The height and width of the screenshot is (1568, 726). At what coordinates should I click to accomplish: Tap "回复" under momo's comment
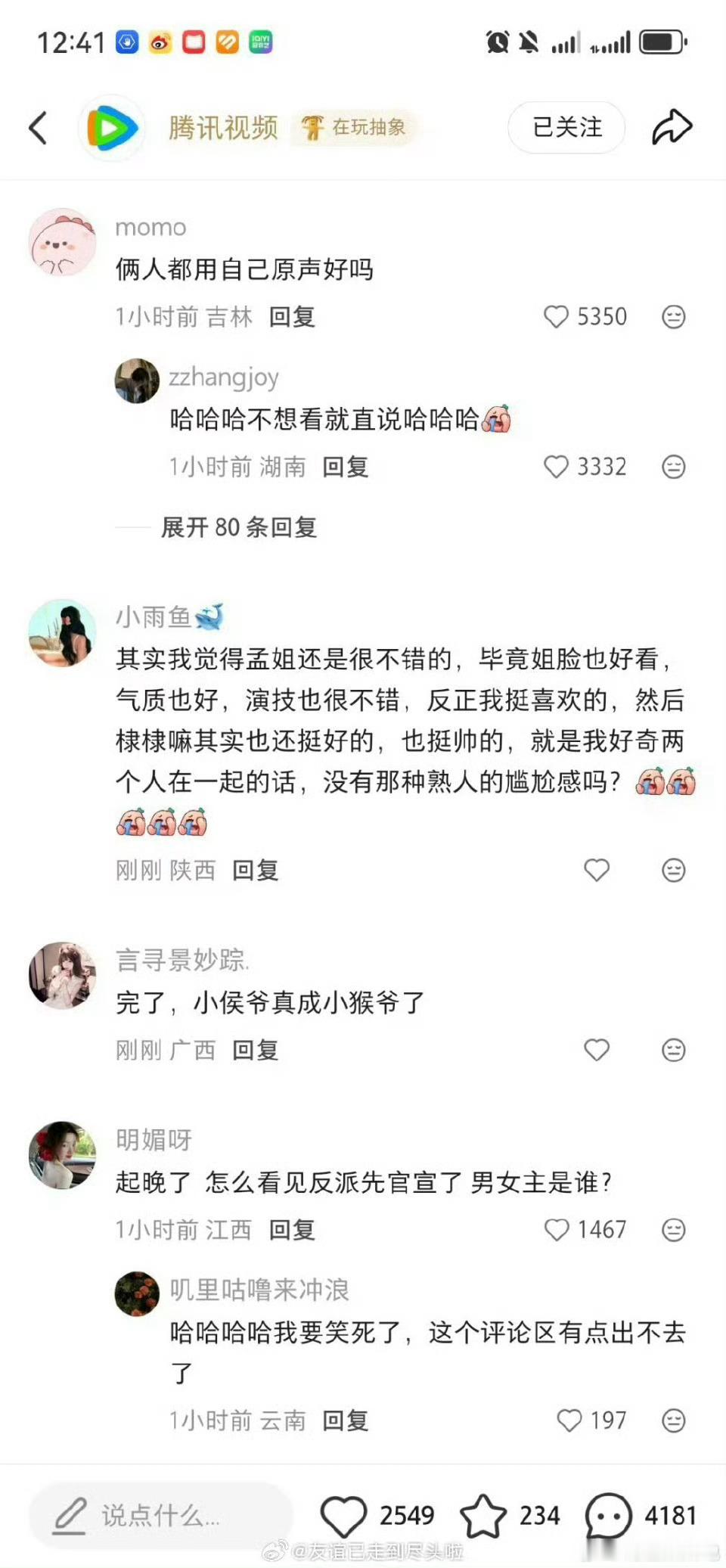291,317
